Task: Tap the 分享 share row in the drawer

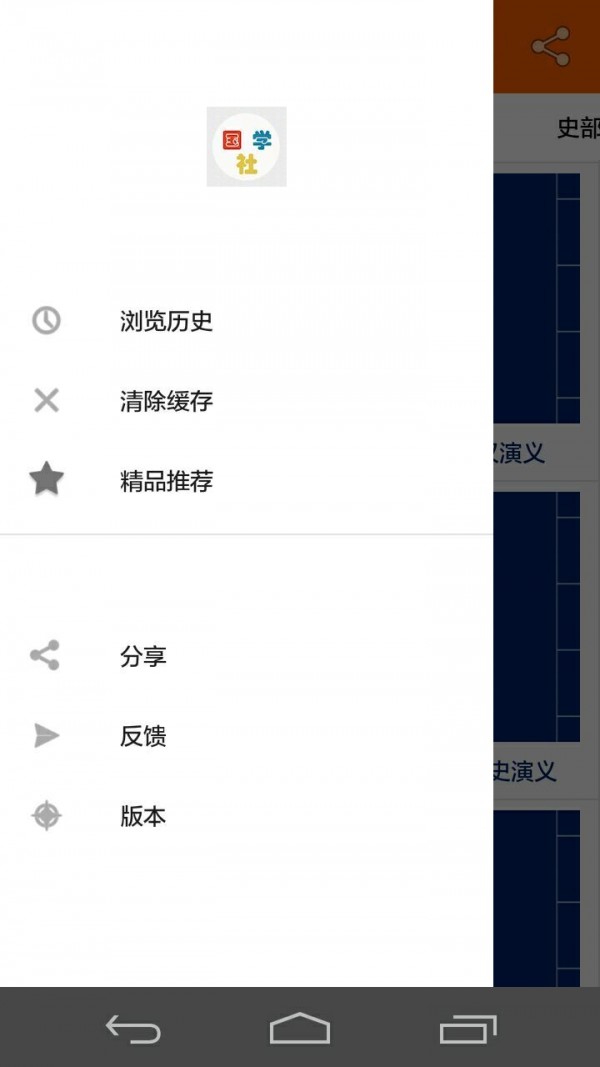Action: (143, 656)
